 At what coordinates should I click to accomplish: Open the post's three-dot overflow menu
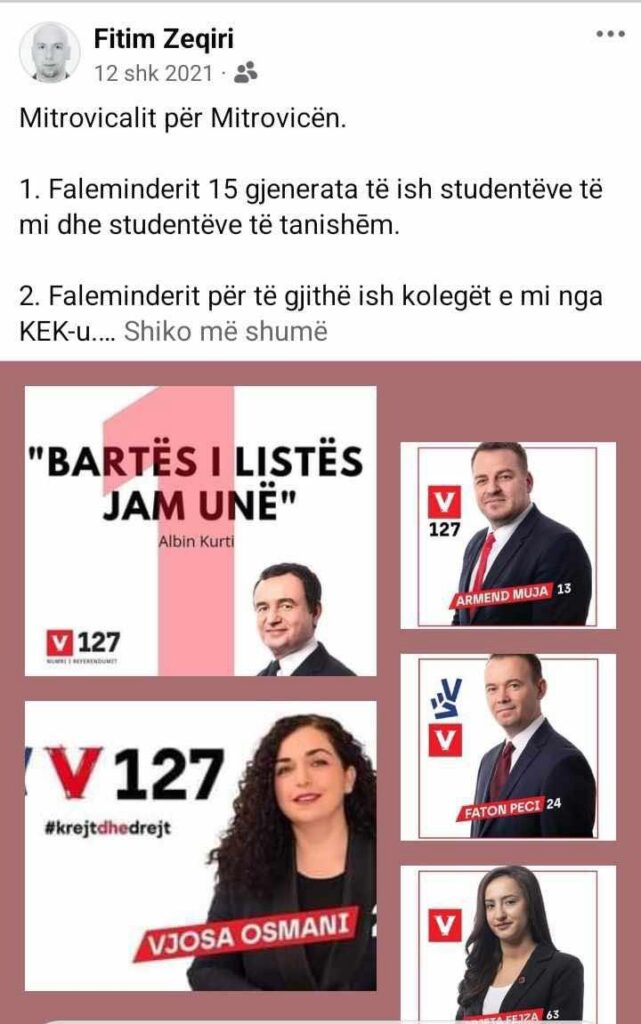[609, 34]
